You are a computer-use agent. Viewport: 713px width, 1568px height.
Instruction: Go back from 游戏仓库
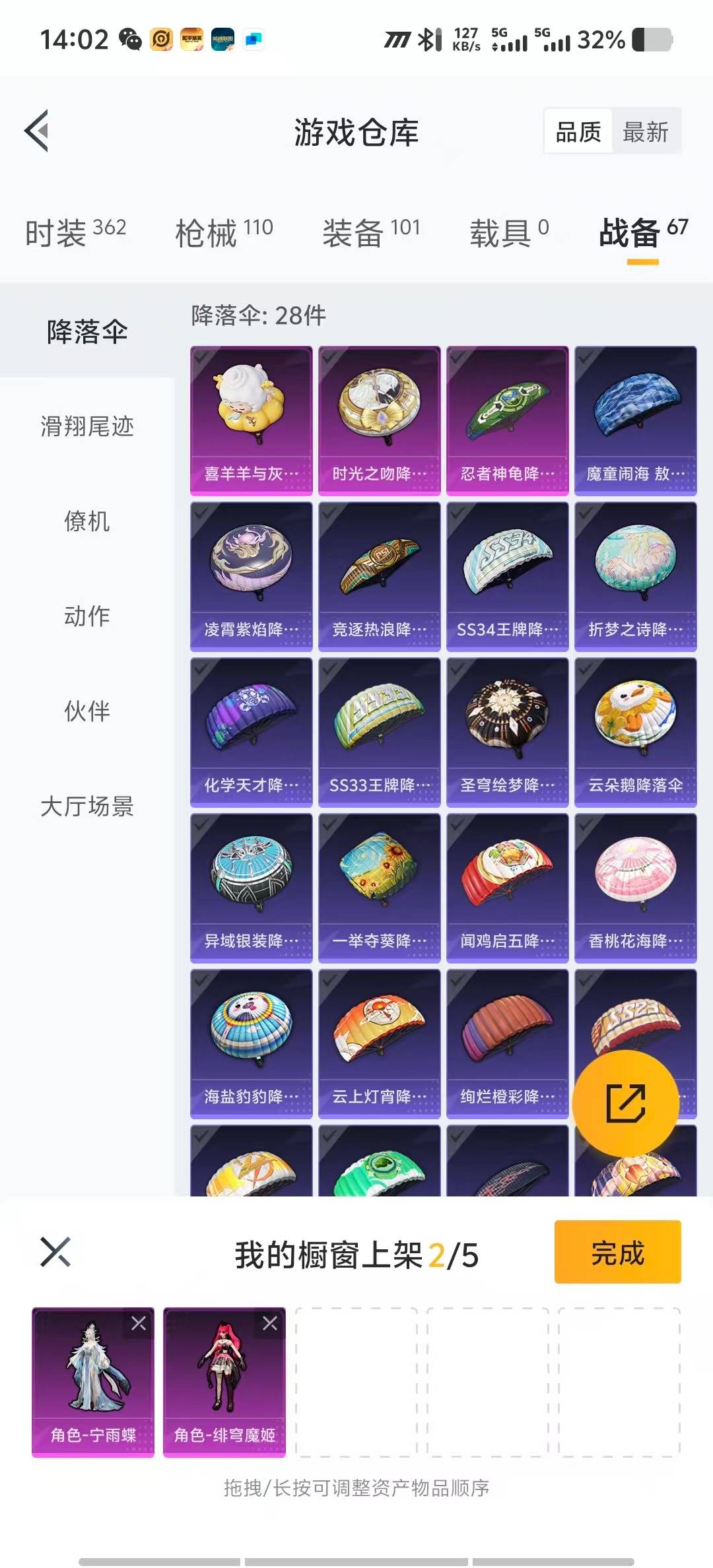(38, 131)
